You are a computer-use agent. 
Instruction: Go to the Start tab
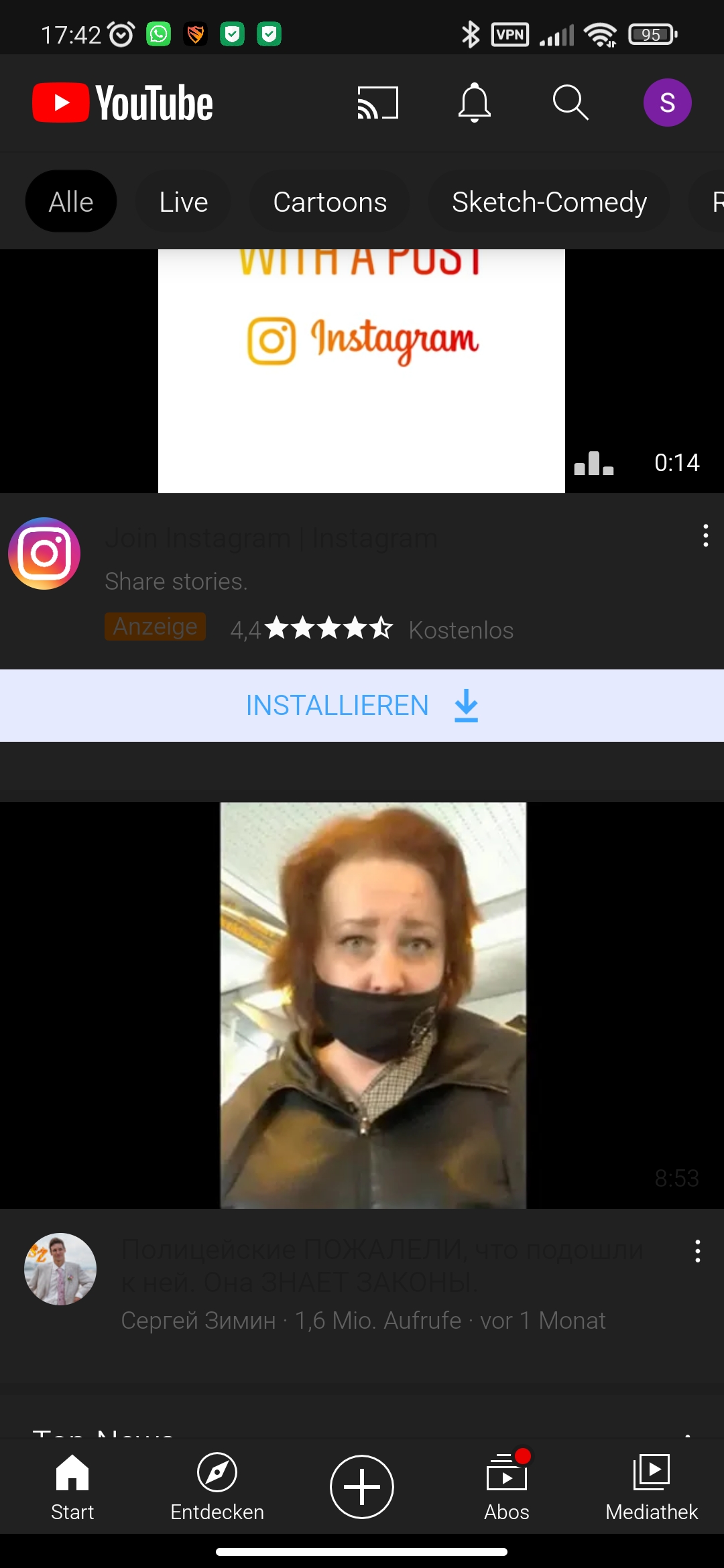(x=72, y=1487)
